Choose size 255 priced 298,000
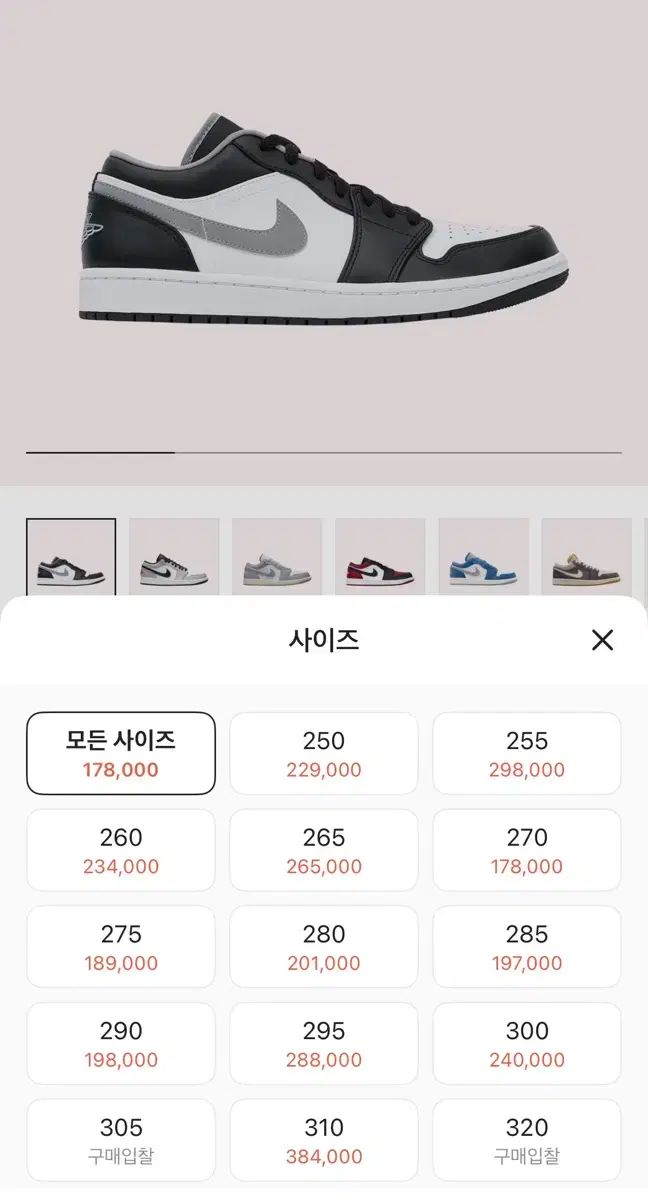648x1200 pixels. pos(527,753)
